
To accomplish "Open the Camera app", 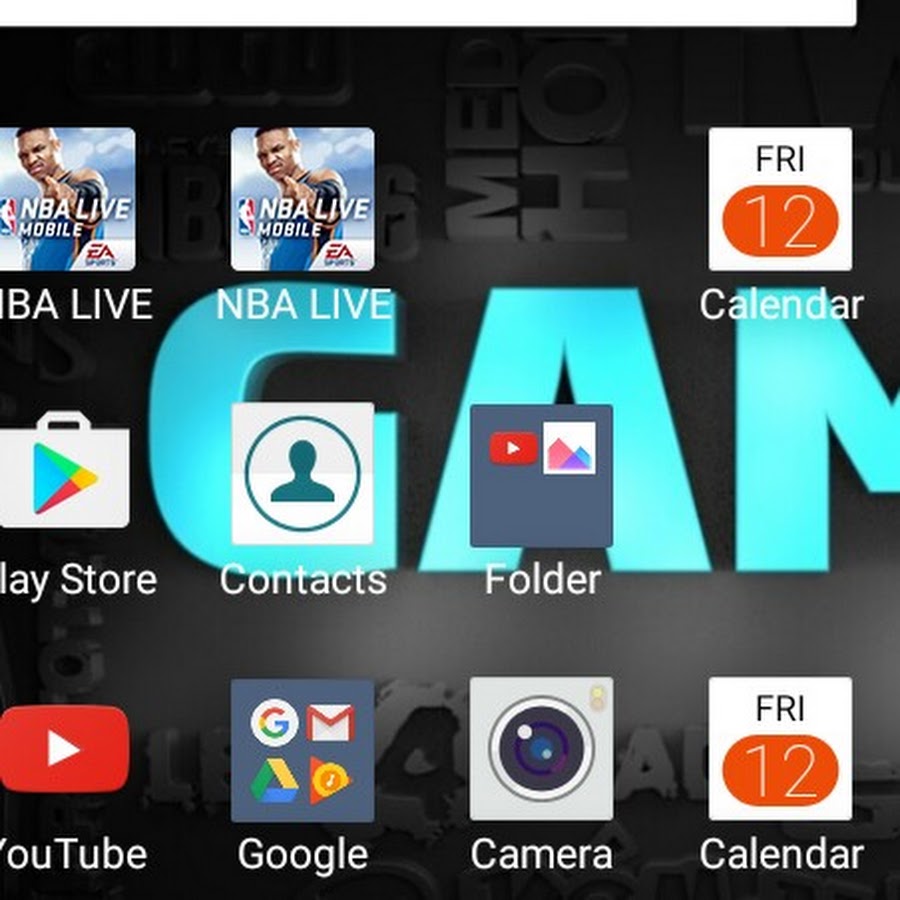I will click(x=541, y=749).
